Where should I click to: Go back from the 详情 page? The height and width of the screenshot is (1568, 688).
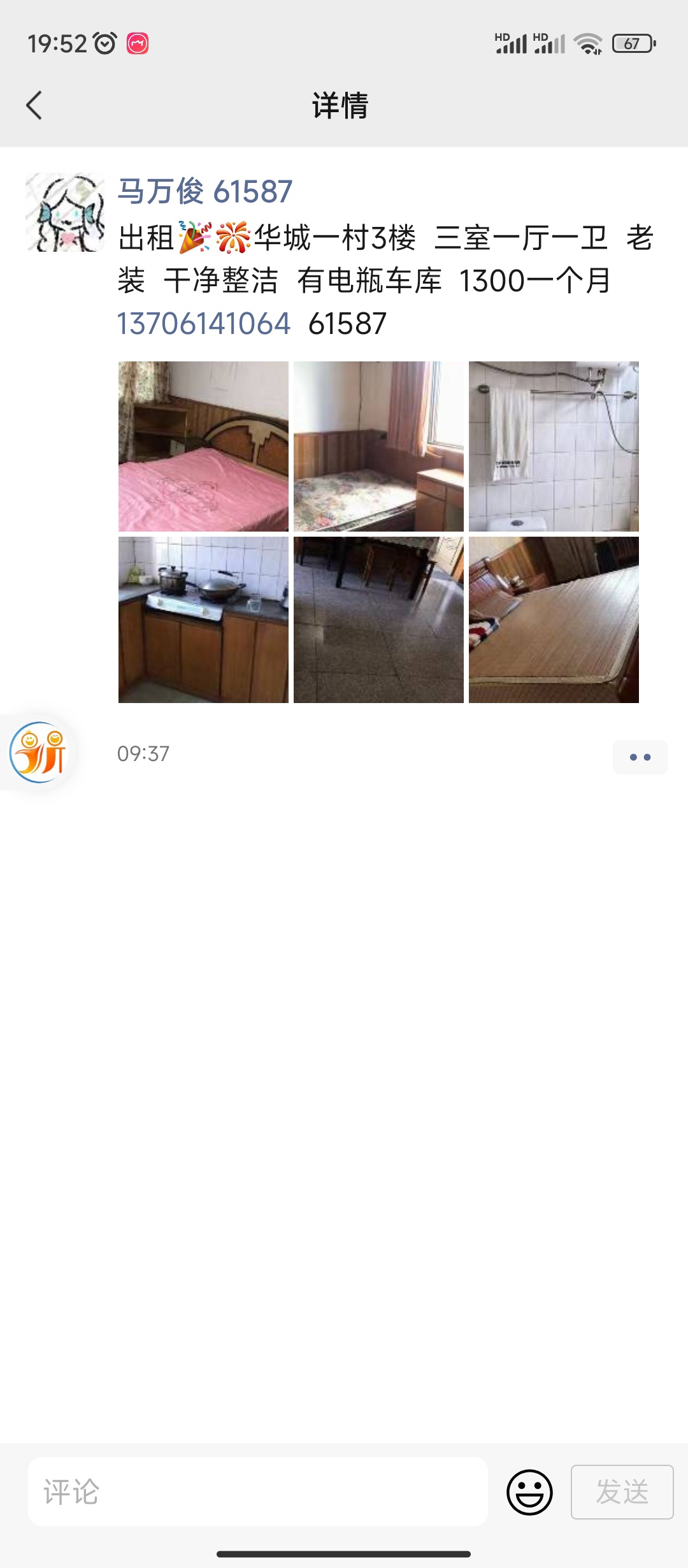34,105
